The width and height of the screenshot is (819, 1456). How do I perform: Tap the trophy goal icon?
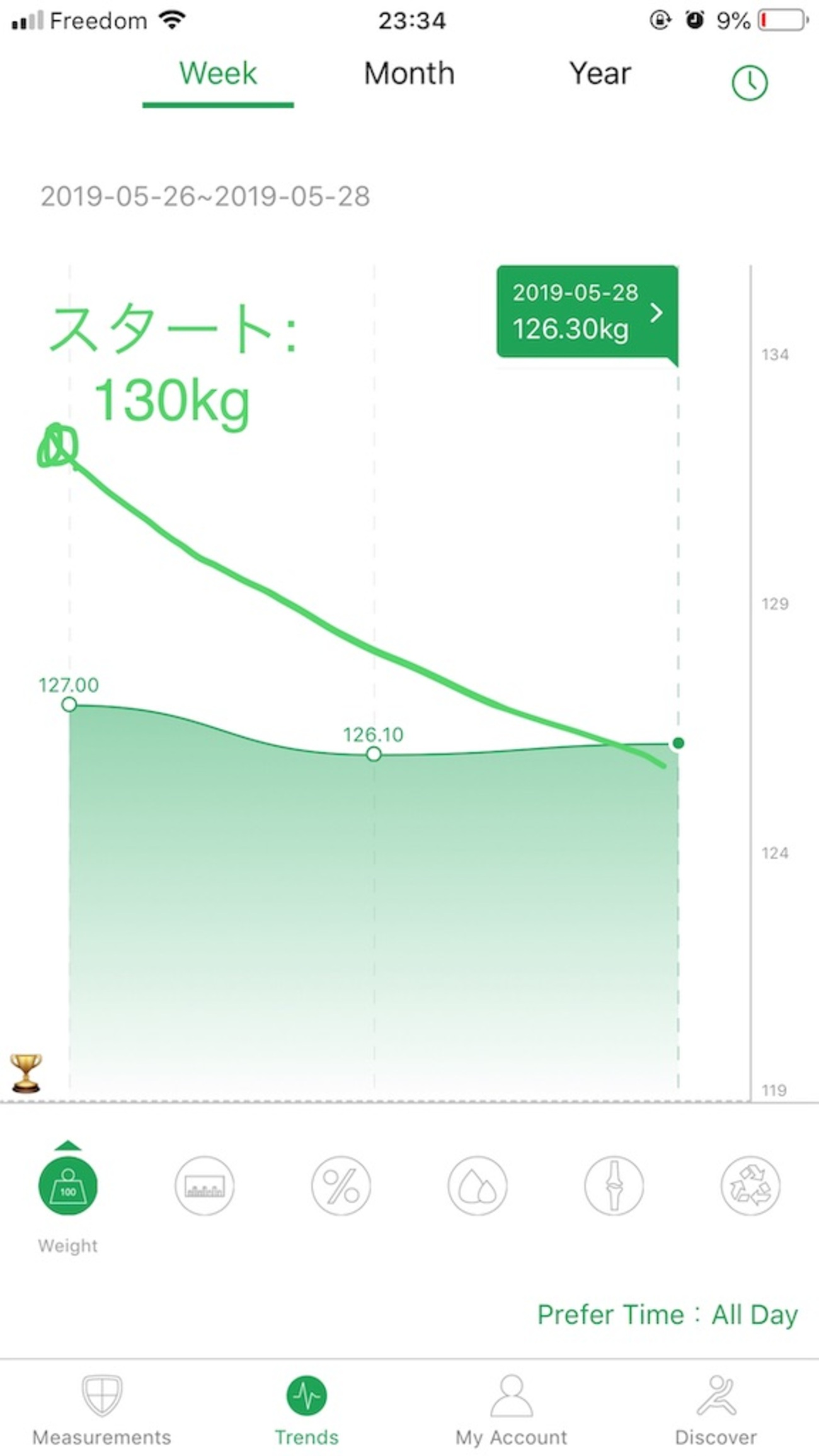(26, 1073)
